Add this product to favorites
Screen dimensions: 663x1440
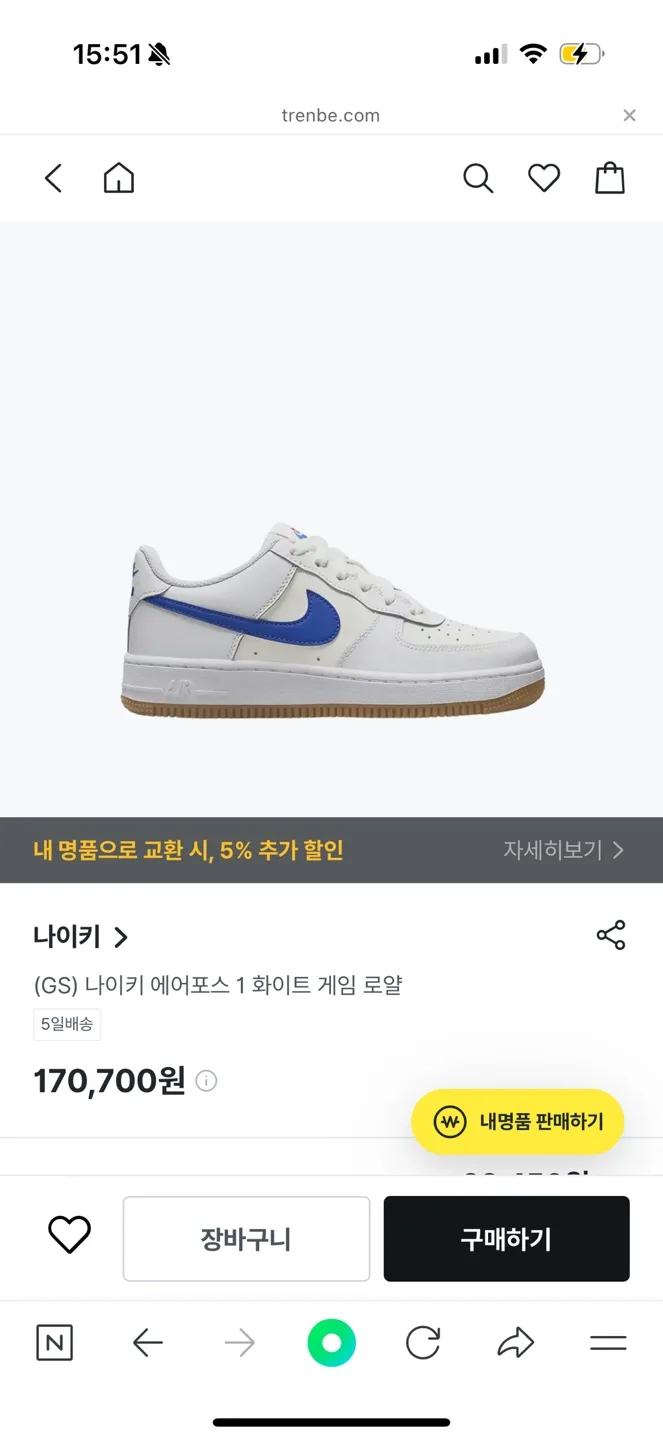click(70, 1236)
